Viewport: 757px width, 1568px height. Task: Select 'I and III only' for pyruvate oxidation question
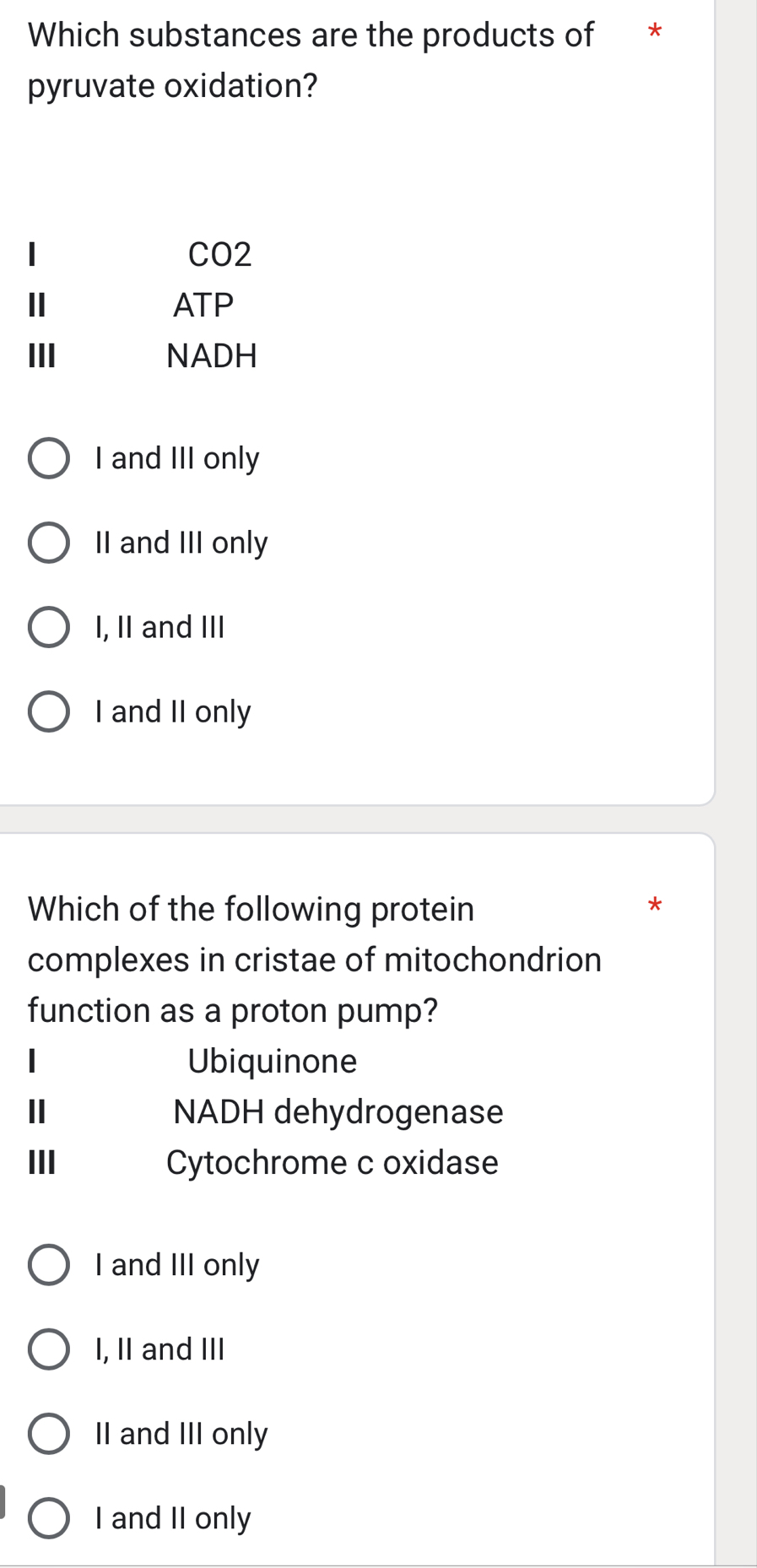51,458
